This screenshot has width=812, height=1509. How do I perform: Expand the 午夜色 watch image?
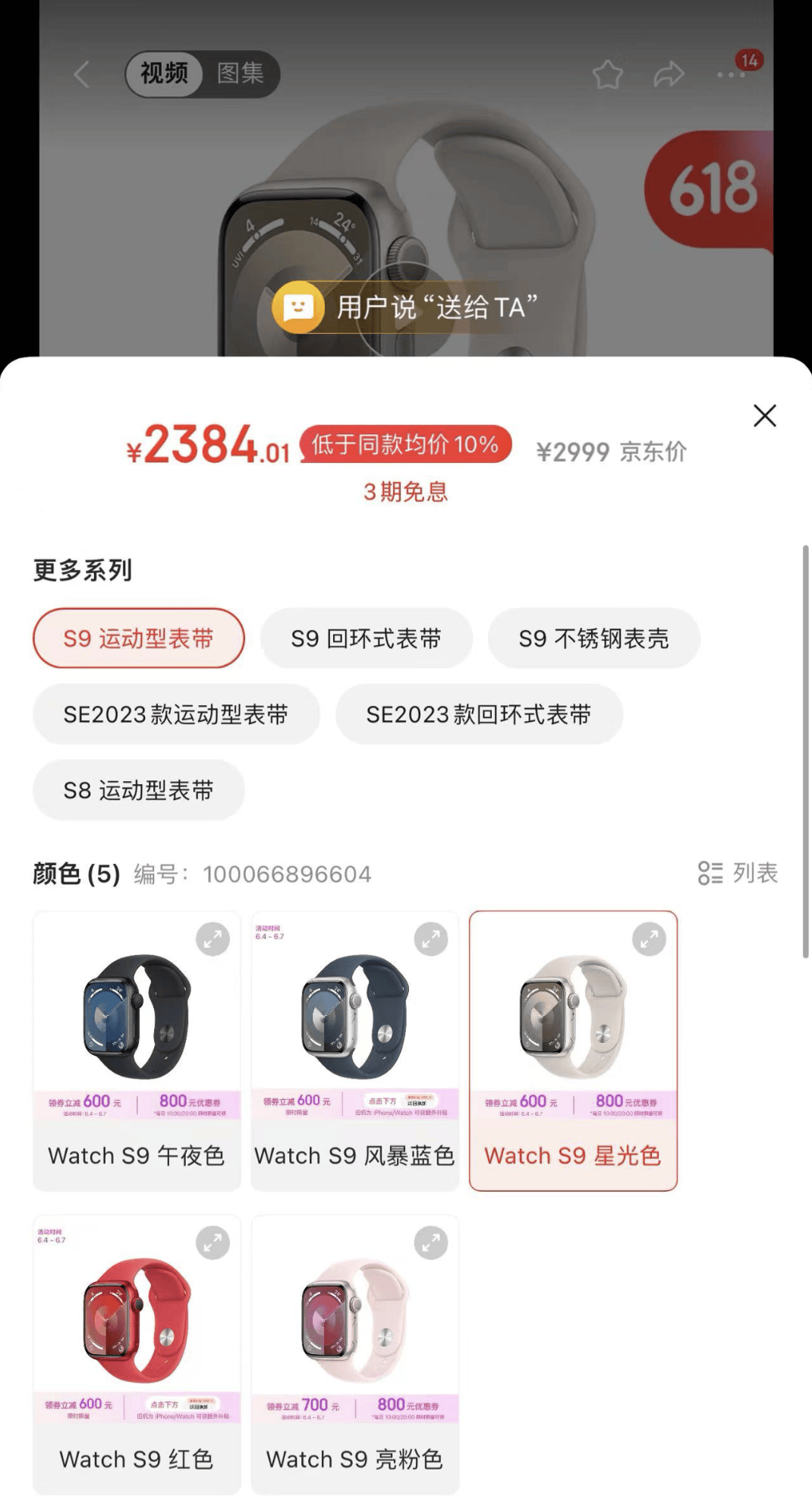coord(212,940)
